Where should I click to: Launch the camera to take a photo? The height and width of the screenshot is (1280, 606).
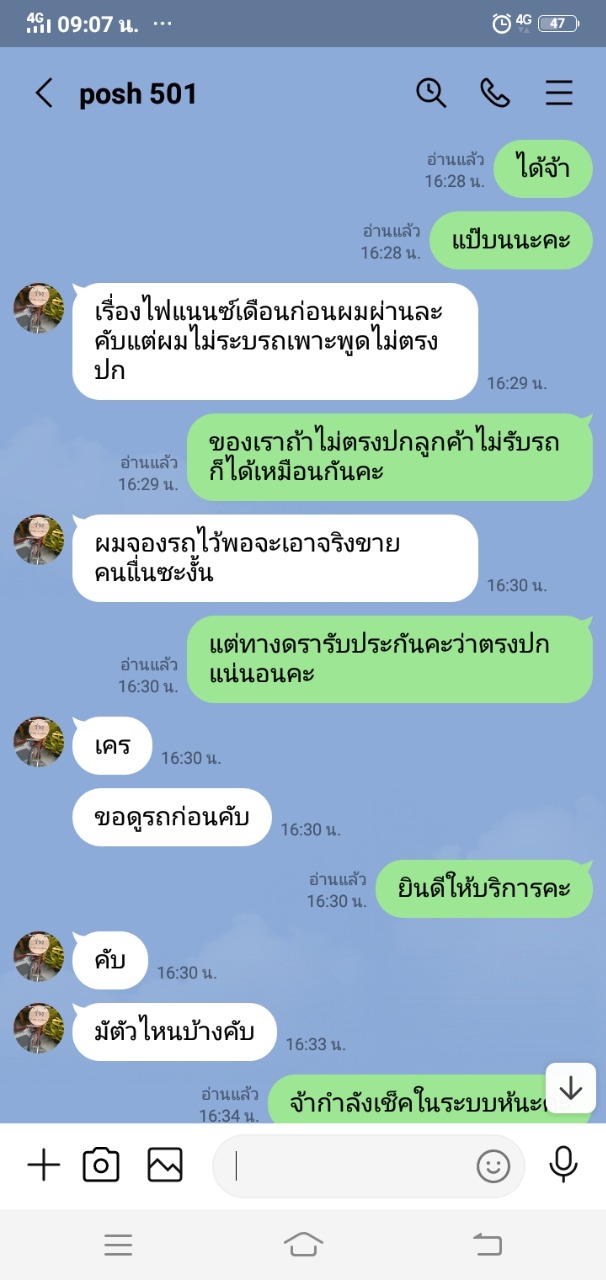101,1165
